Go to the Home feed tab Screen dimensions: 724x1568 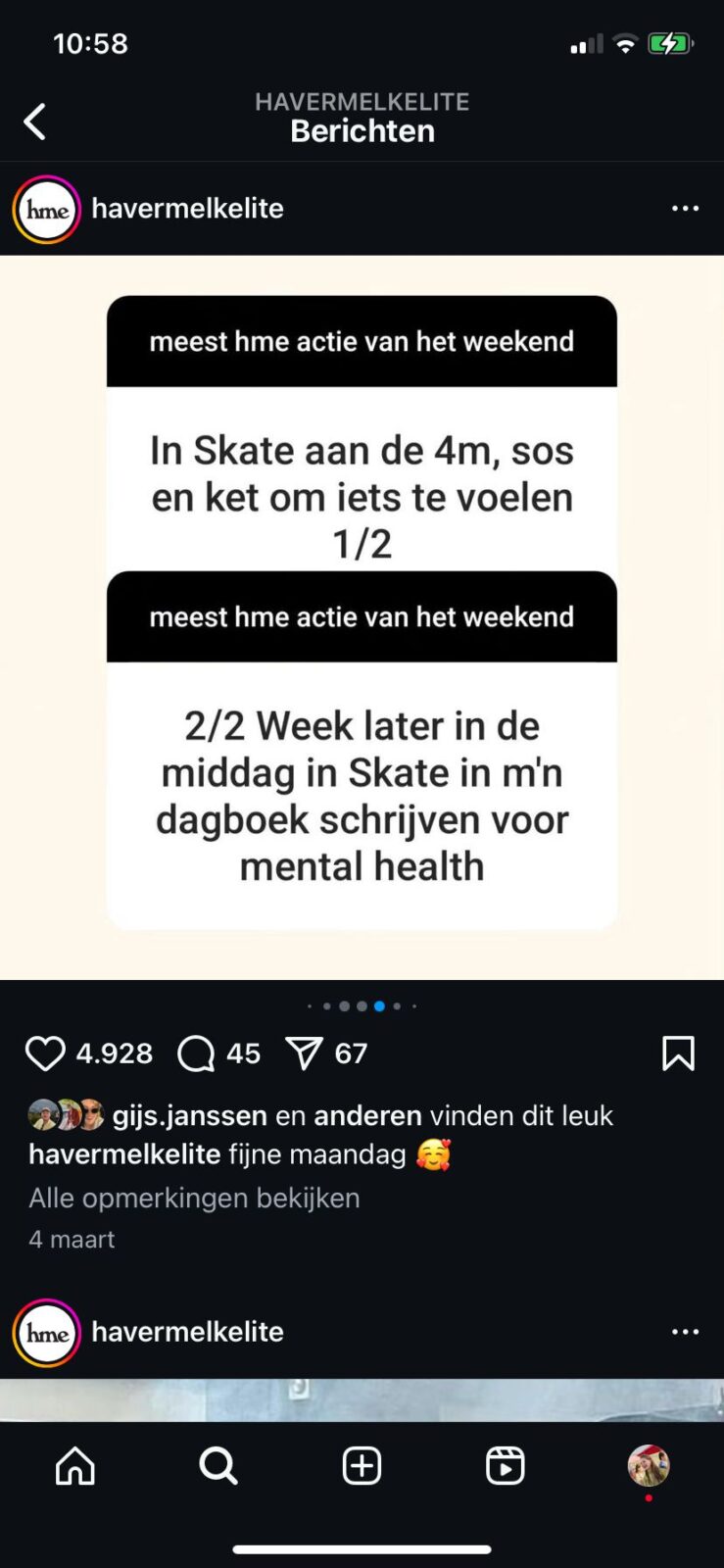tap(75, 1466)
